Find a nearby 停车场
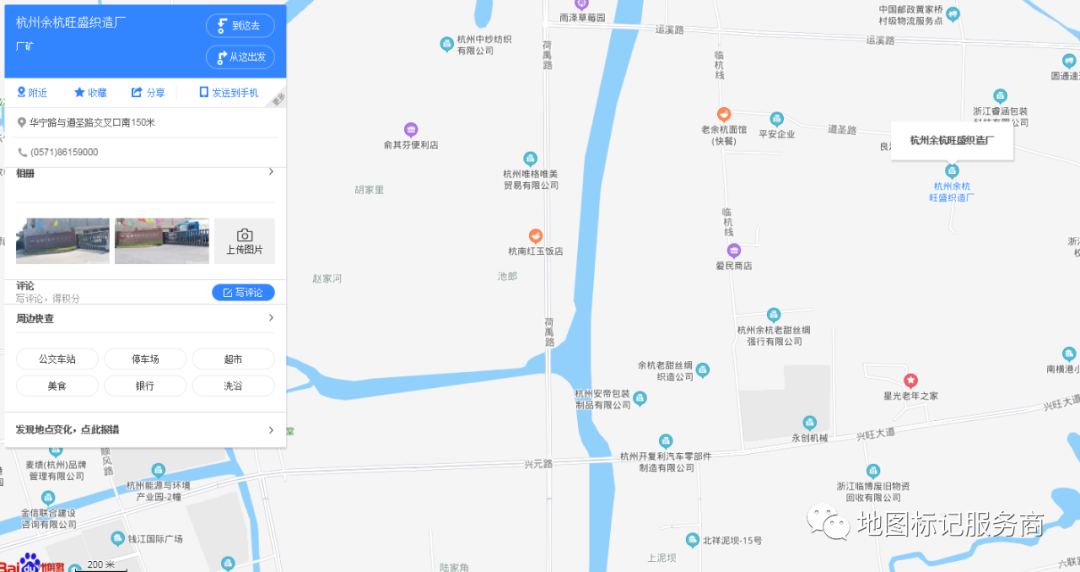 [x=145, y=359]
